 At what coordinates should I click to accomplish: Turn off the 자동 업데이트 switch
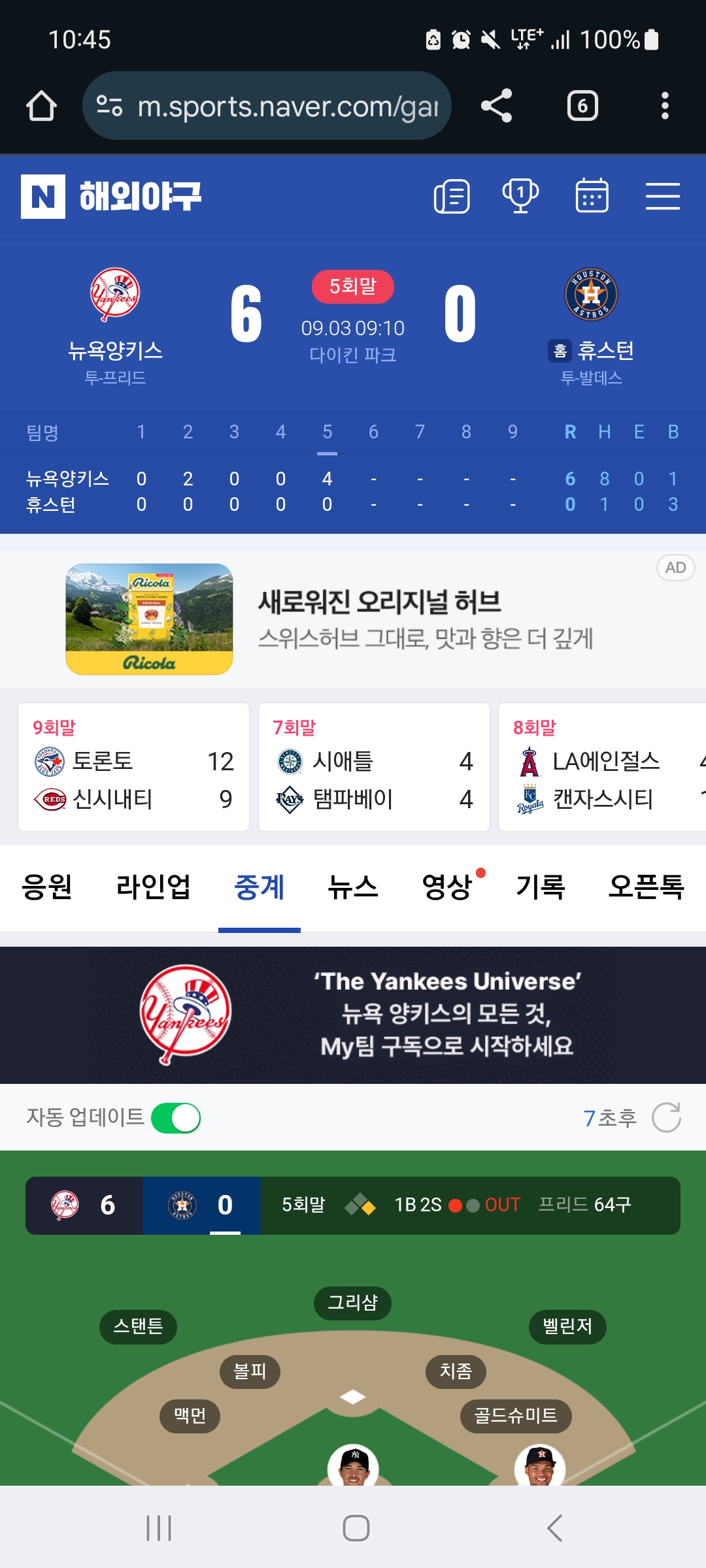point(176,1118)
